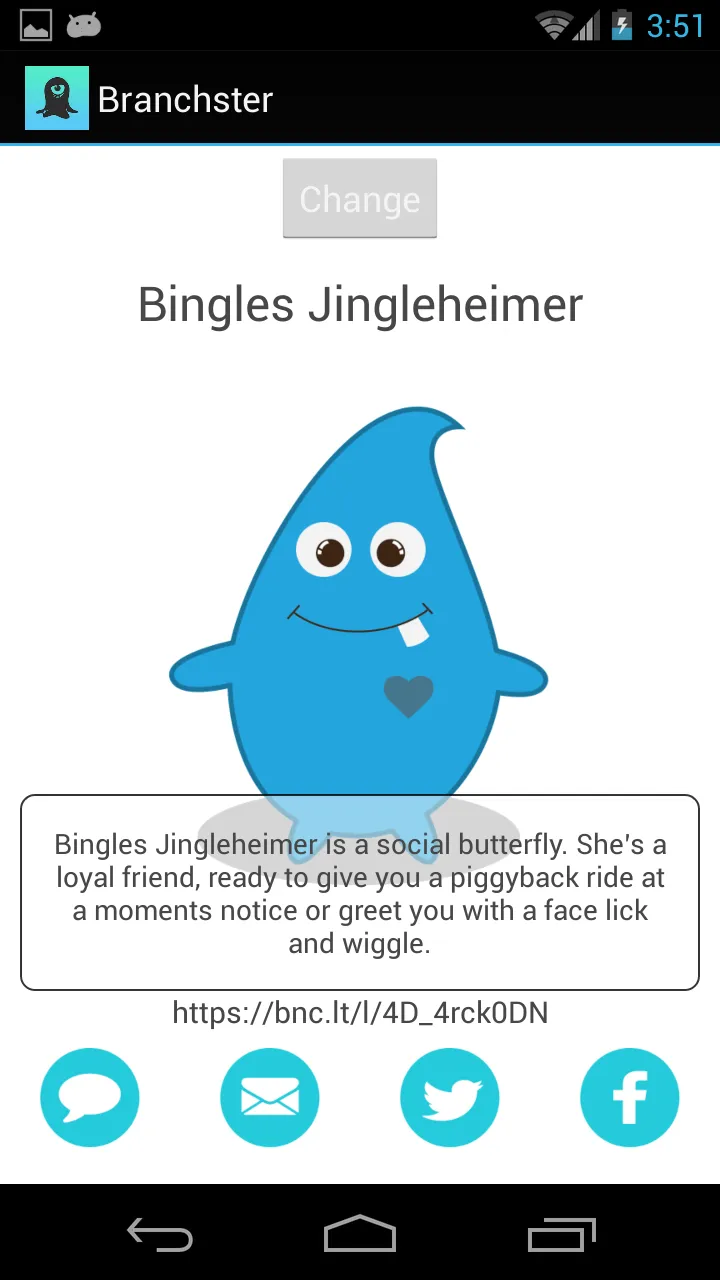The width and height of the screenshot is (720, 1280).
Task: Tap the Change button
Action: (x=360, y=198)
